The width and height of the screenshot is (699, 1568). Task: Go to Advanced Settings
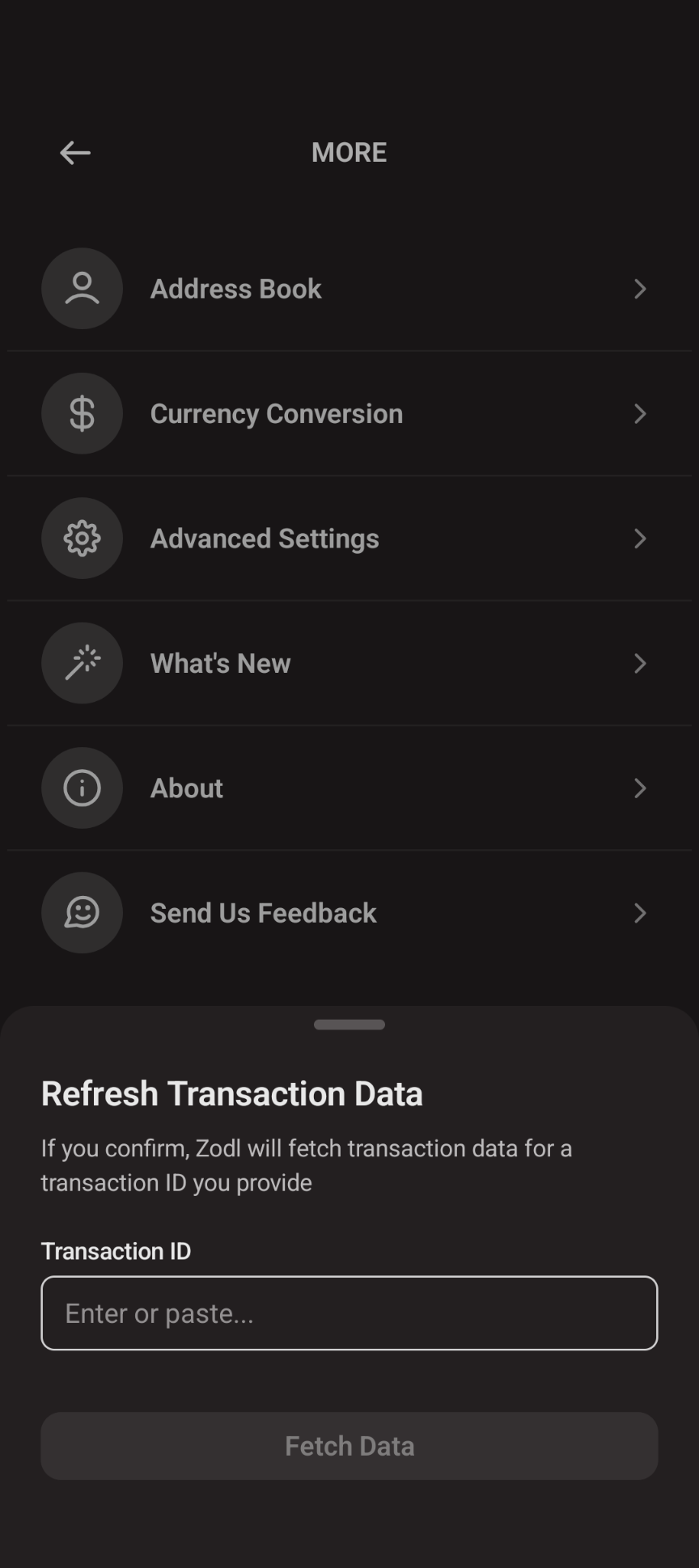pyautogui.click(x=348, y=539)
